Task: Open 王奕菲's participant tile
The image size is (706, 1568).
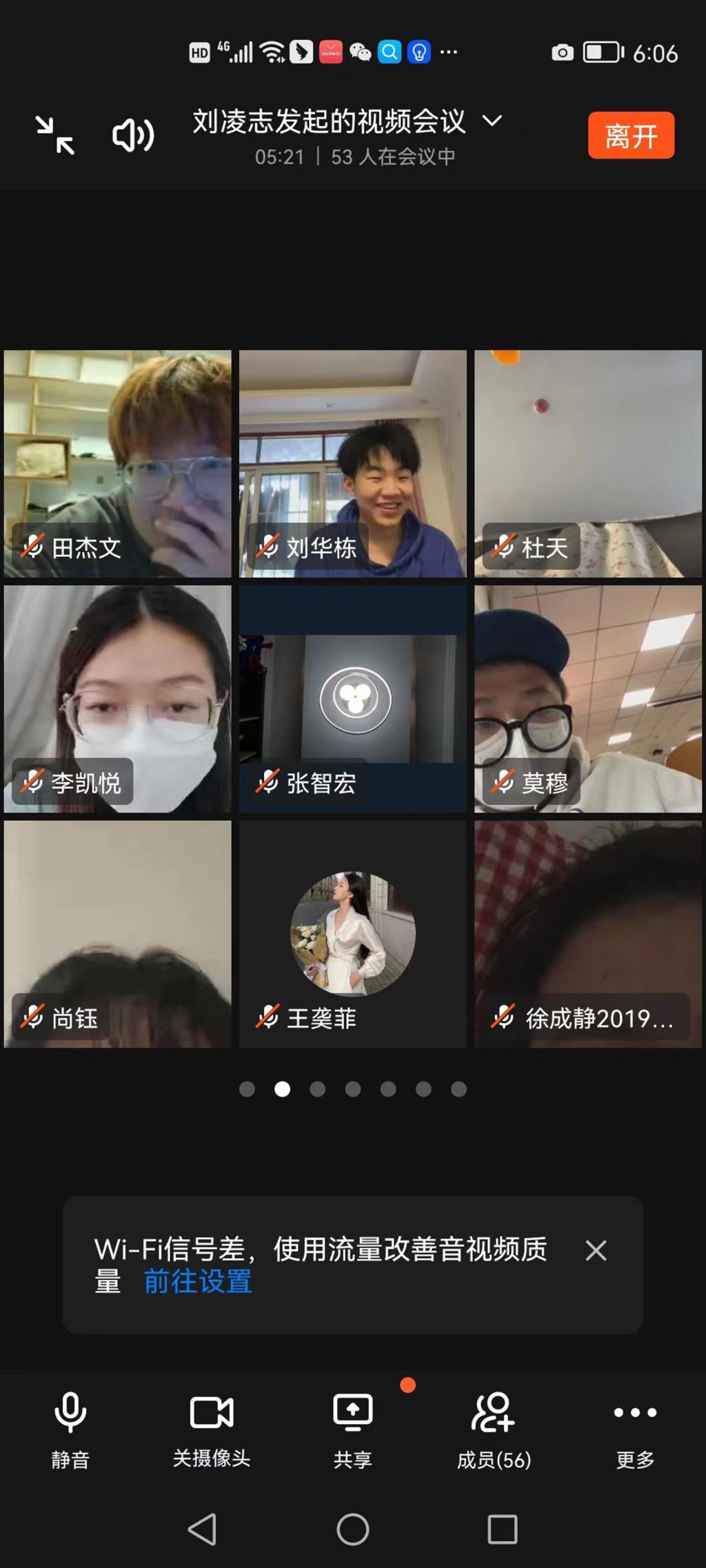Action: point(352,933)
